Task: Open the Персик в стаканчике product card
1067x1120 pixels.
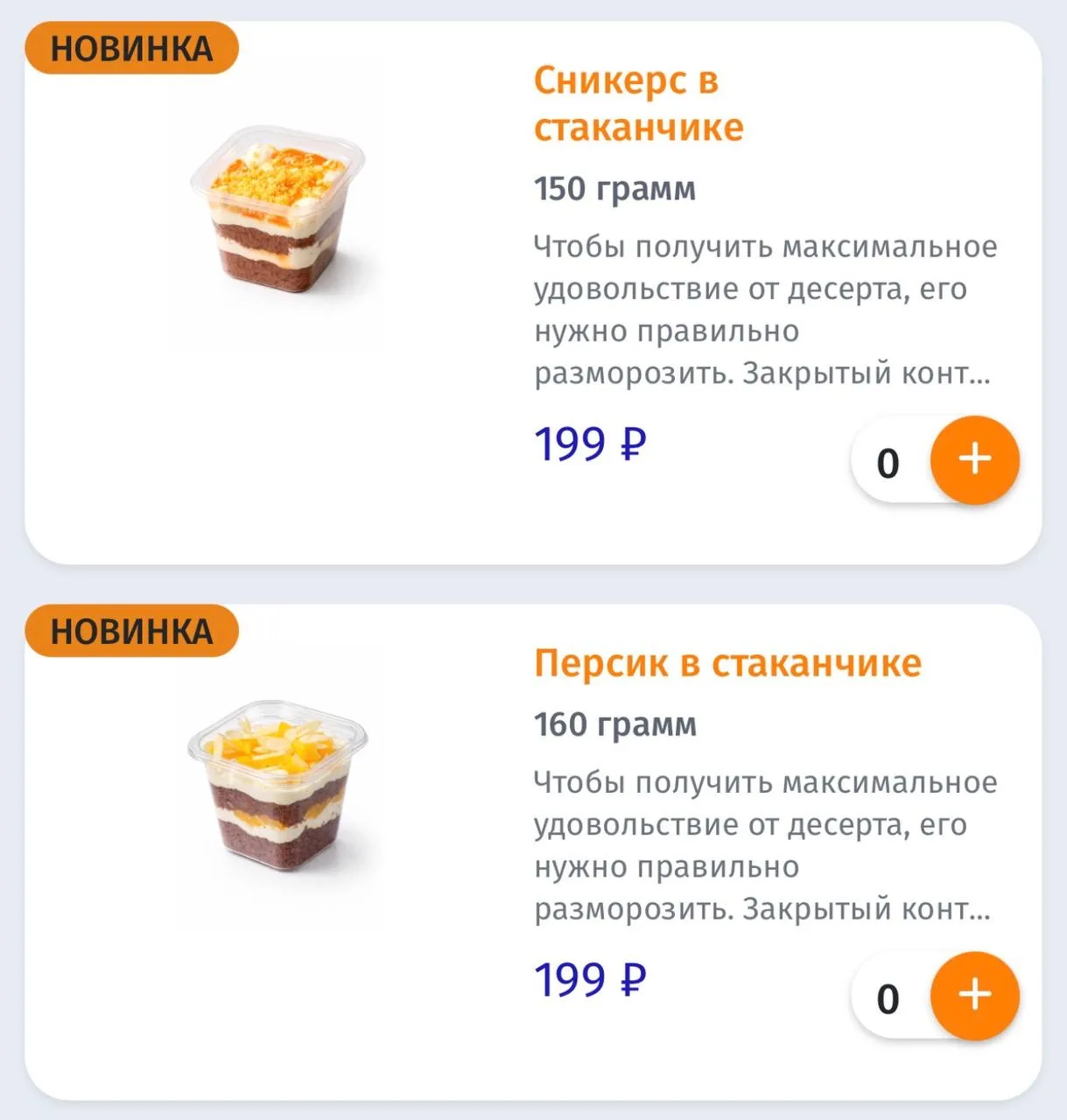Action: 727,663
